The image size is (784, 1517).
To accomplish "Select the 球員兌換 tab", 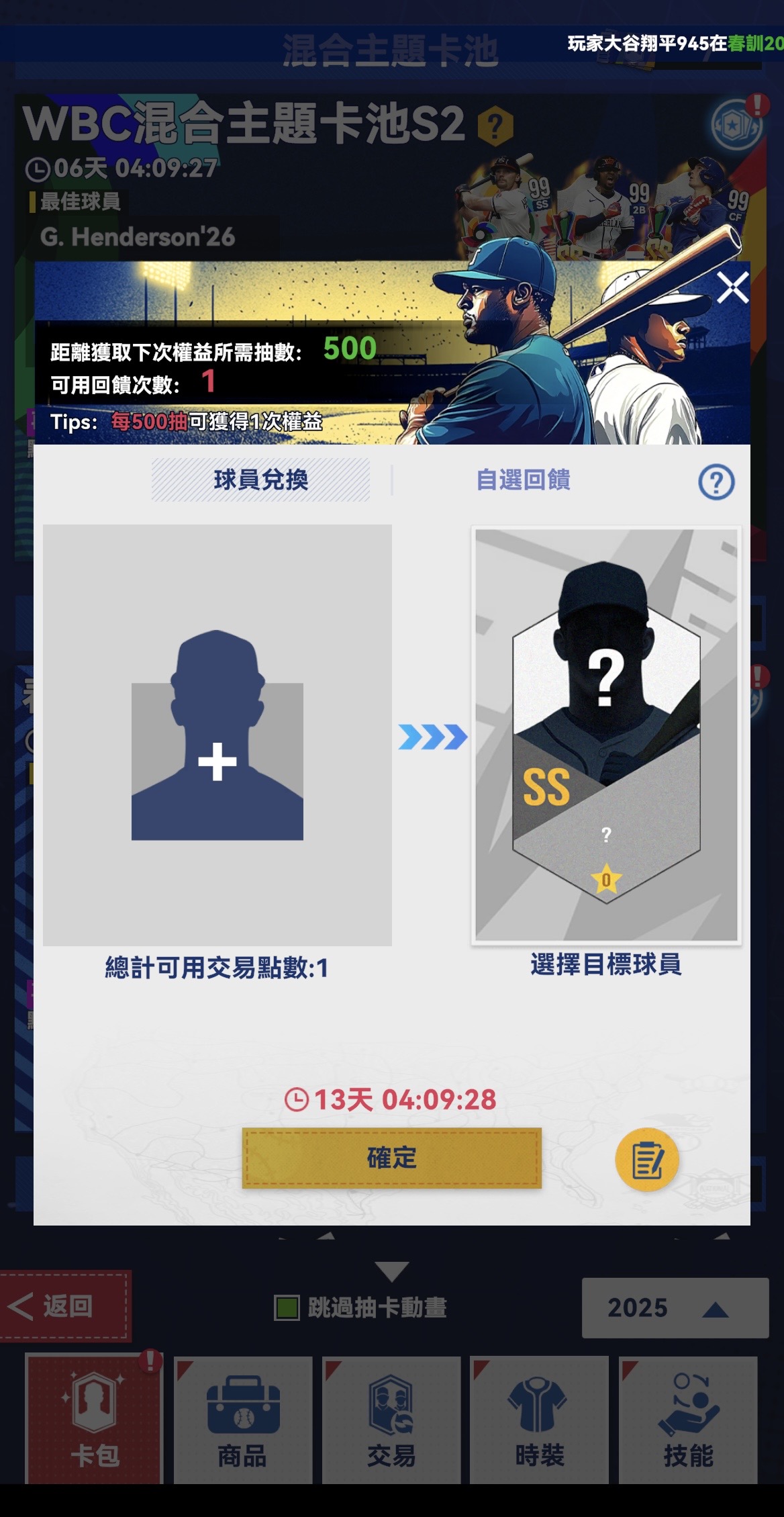I will [x=260, y=480].
